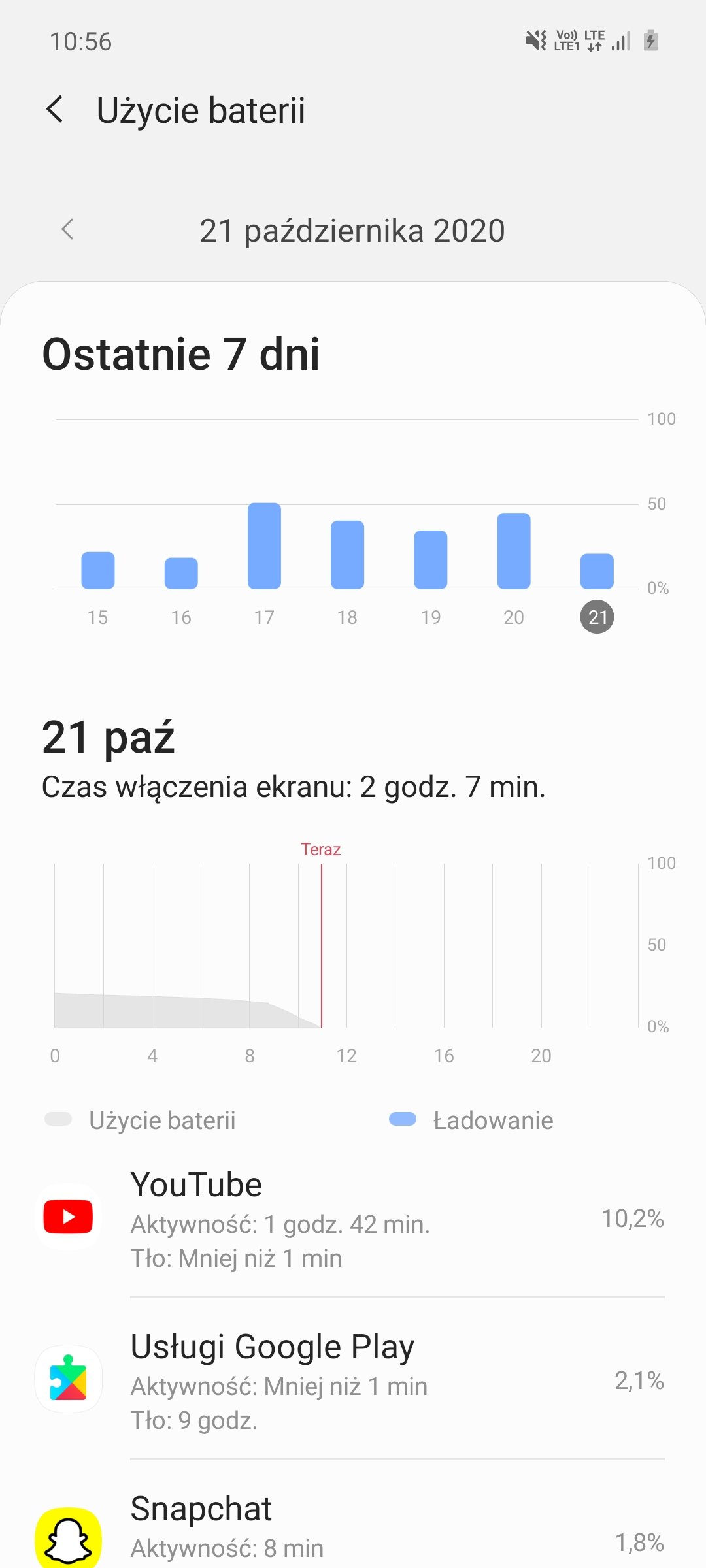Select the bar for day 15

(x=98, y=570)
